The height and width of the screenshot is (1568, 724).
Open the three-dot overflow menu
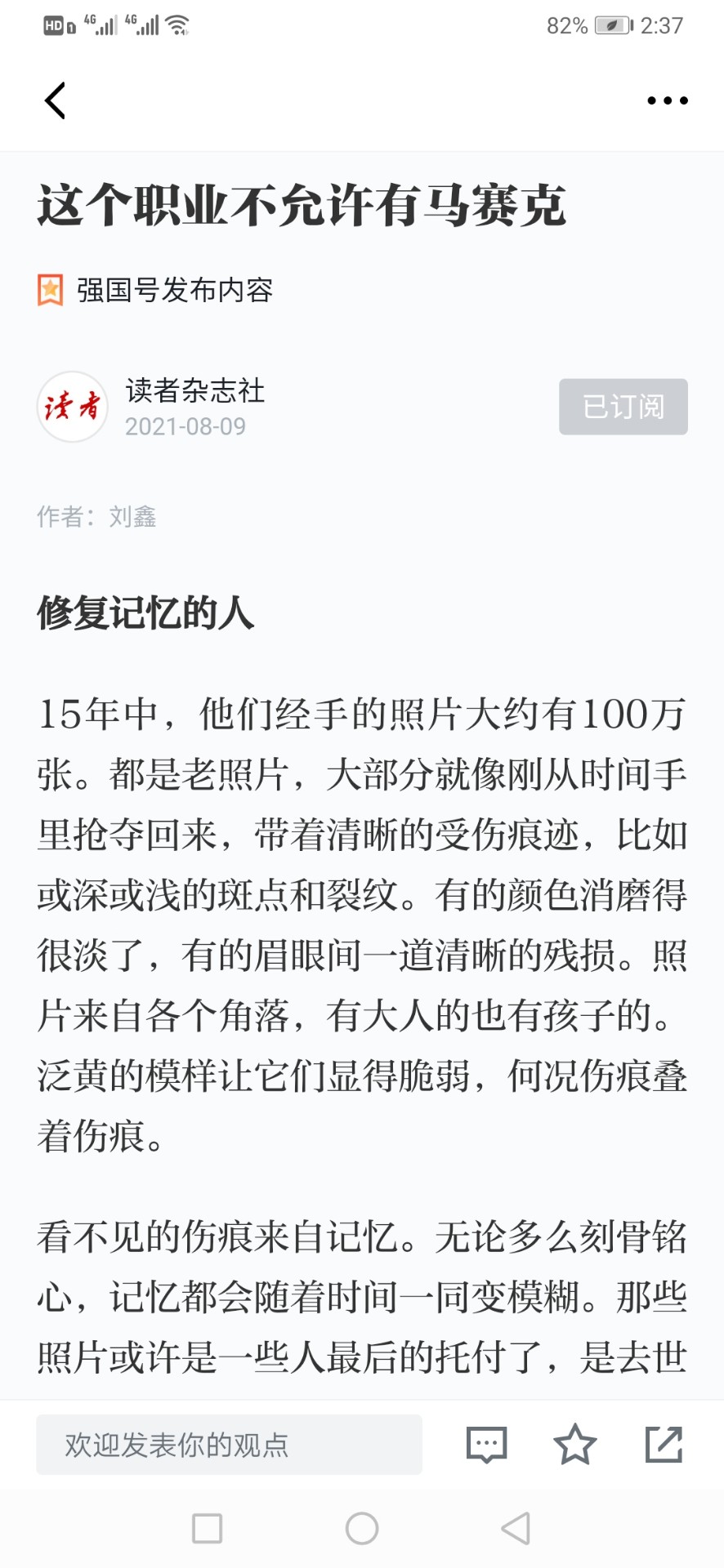[x=668, y=101]
